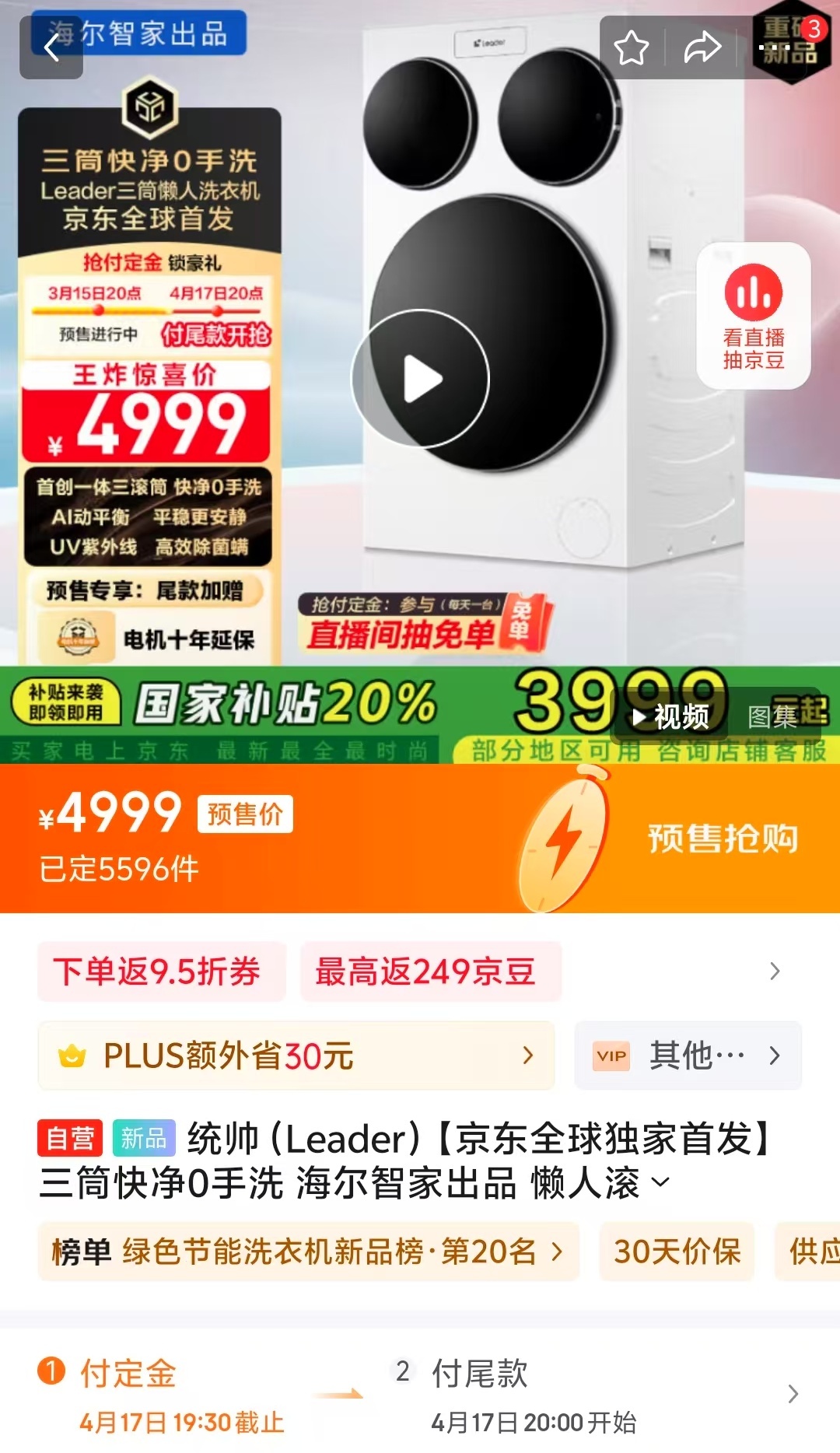Open the VIP 其他 benefits entry

coord(688,1056)
